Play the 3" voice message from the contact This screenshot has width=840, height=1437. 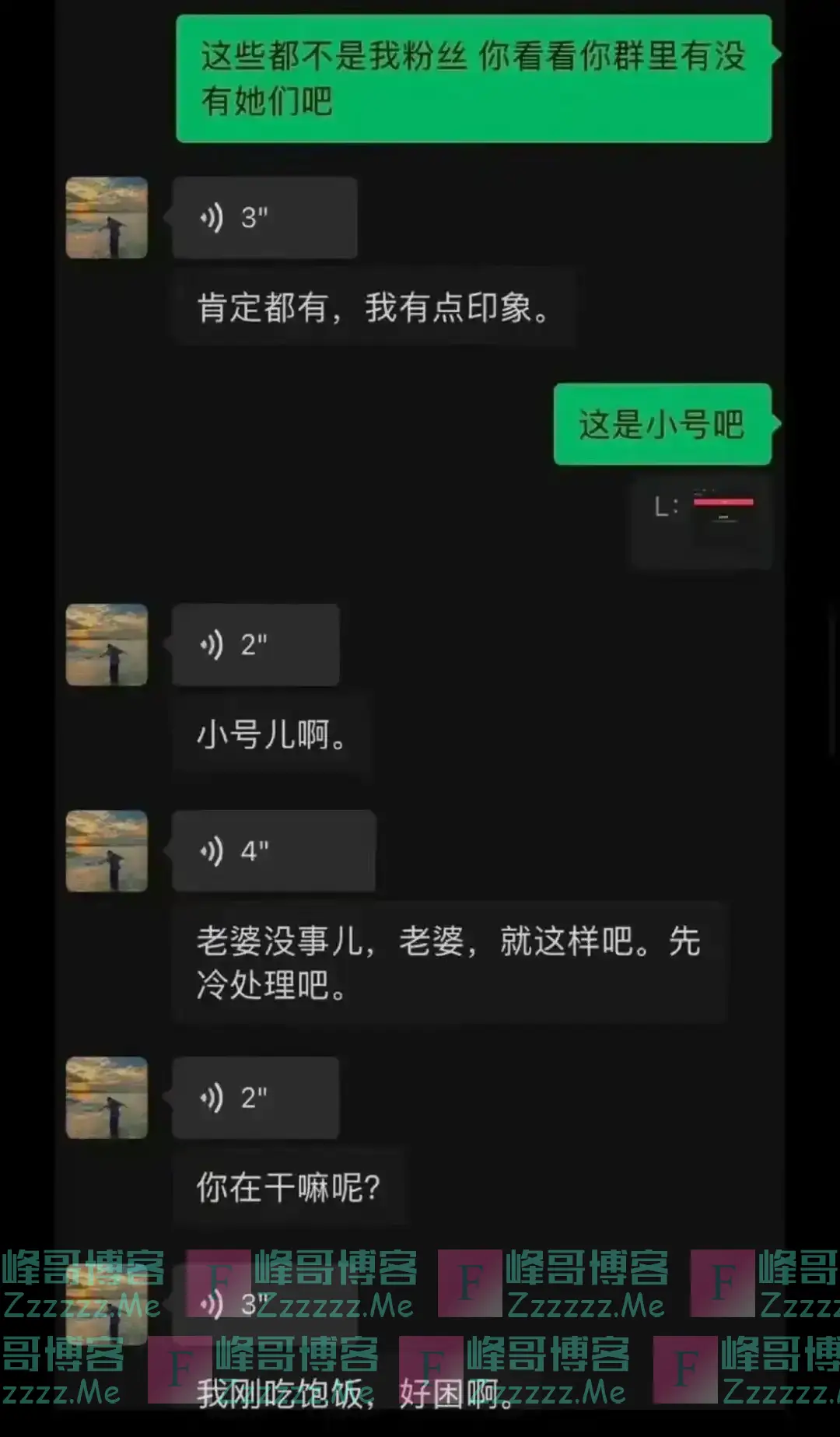coord(264,218)
